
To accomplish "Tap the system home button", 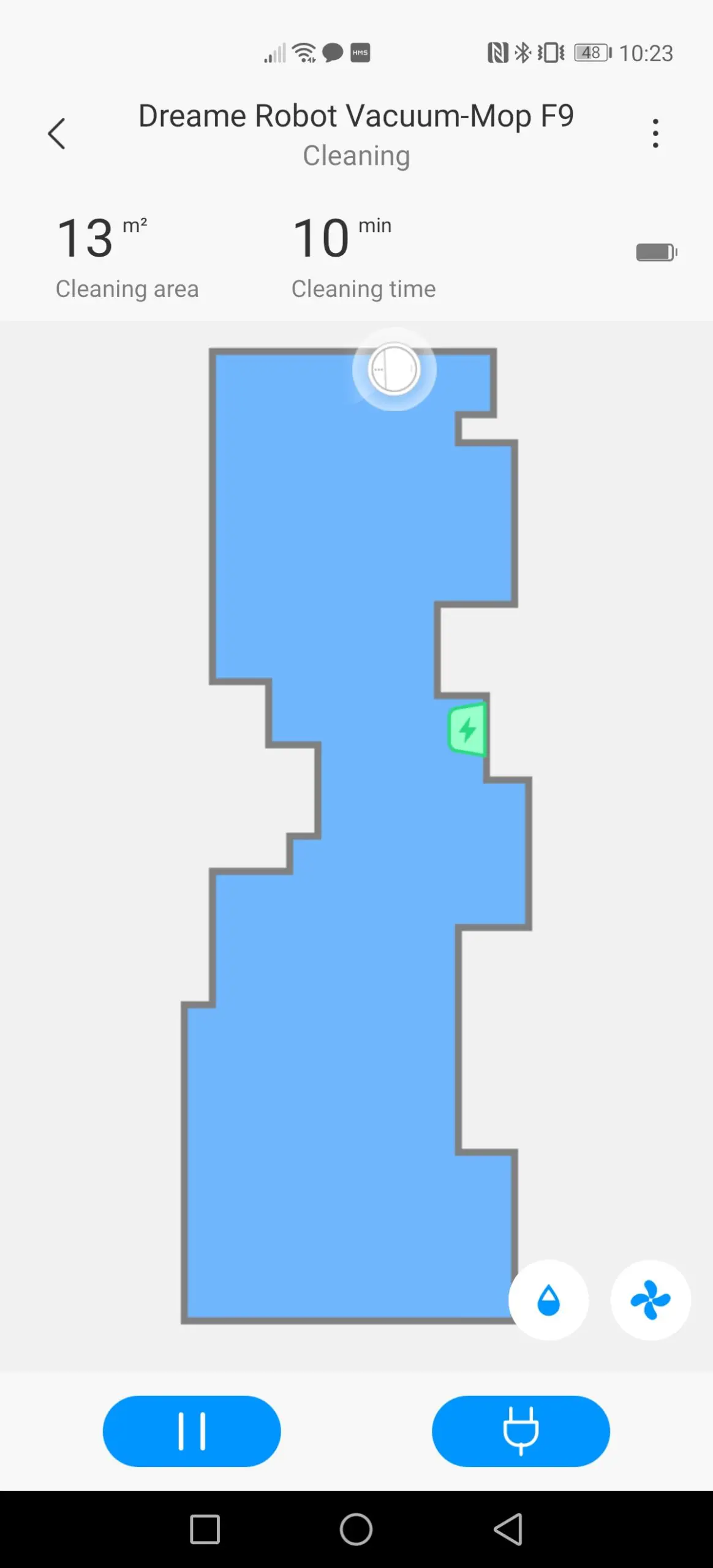I will (x=356, y=1529).
